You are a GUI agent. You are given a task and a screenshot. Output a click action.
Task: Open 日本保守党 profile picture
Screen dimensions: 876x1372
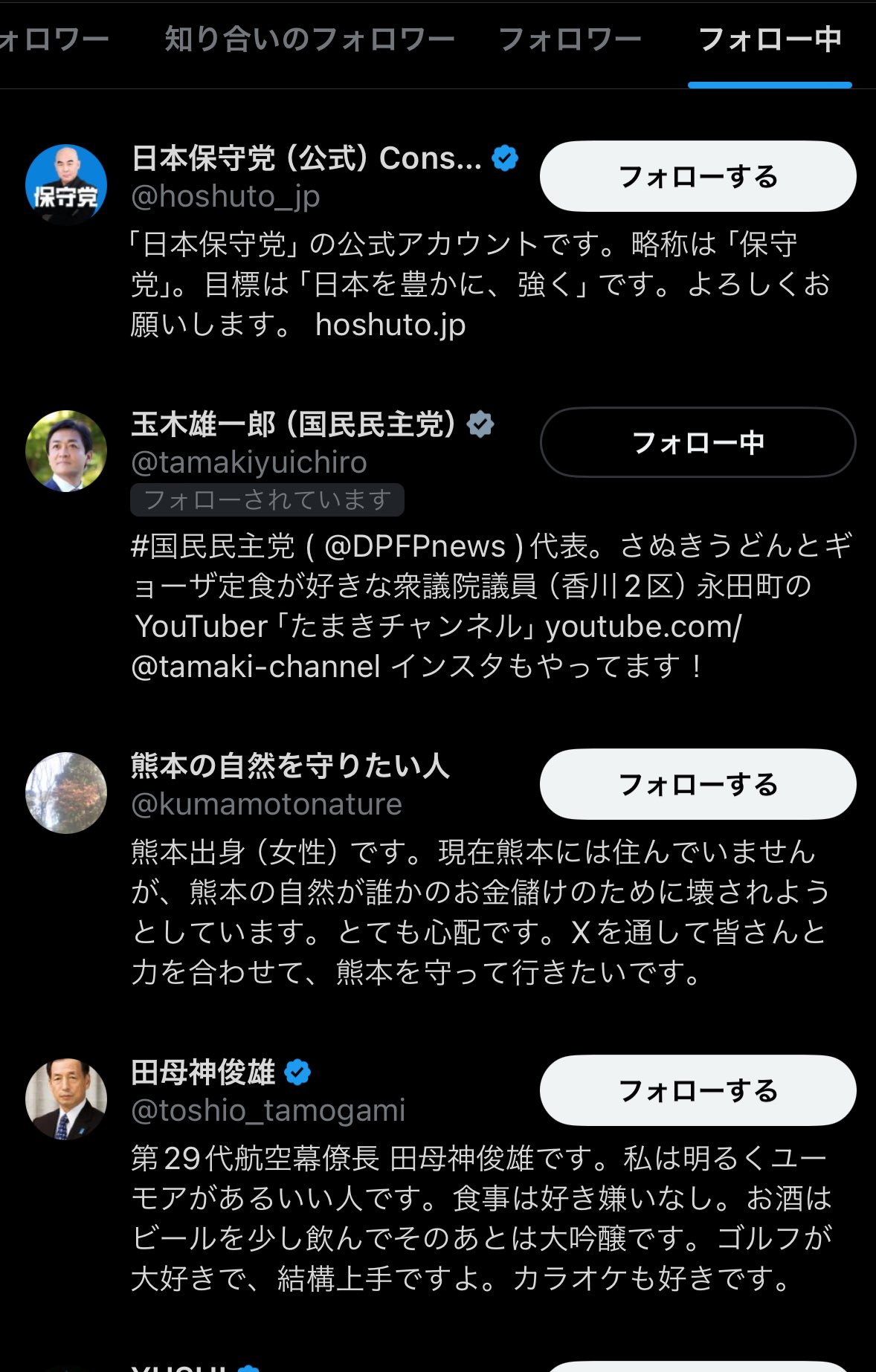click(x=66, y=185)
